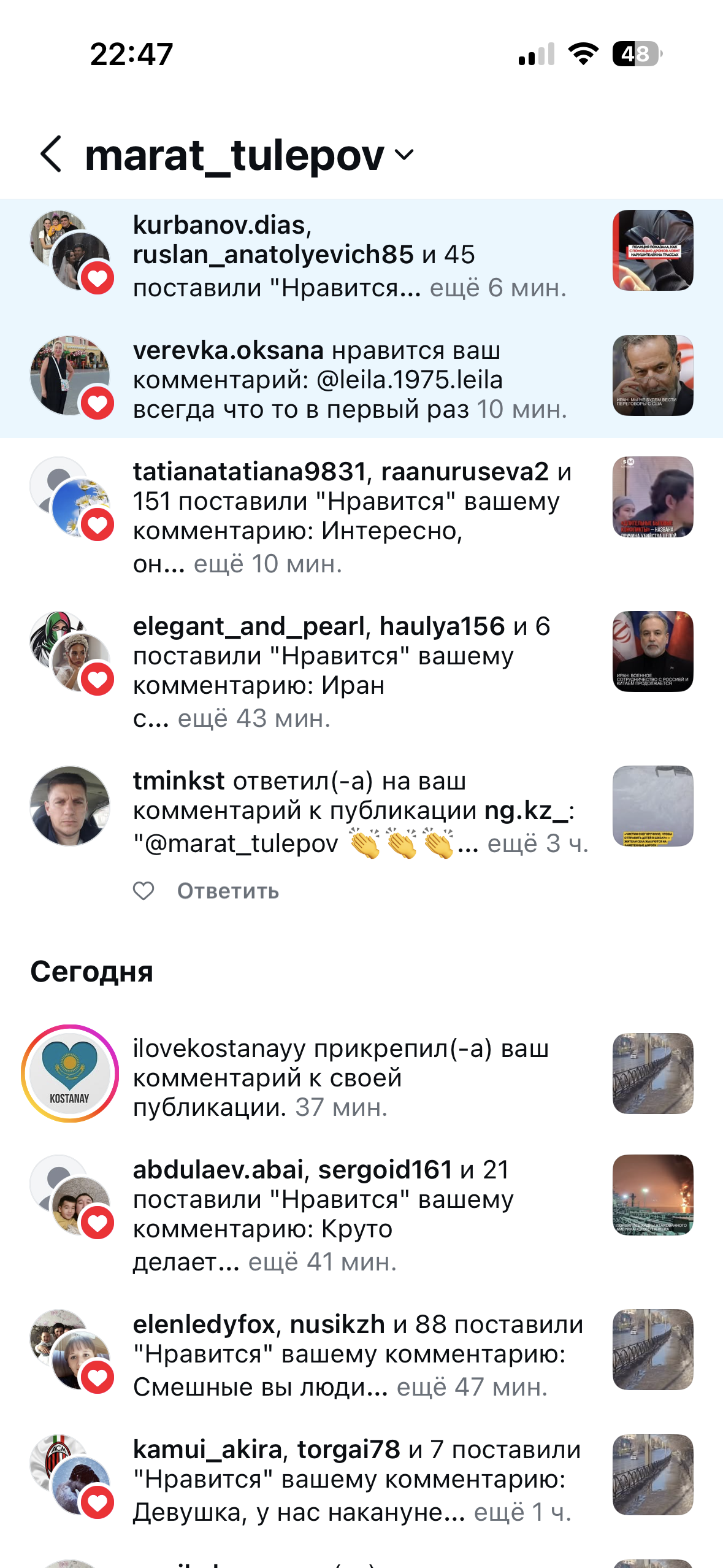Like tminkst's reply with the heart icon

pyautogui.click(x=143, y=891)
